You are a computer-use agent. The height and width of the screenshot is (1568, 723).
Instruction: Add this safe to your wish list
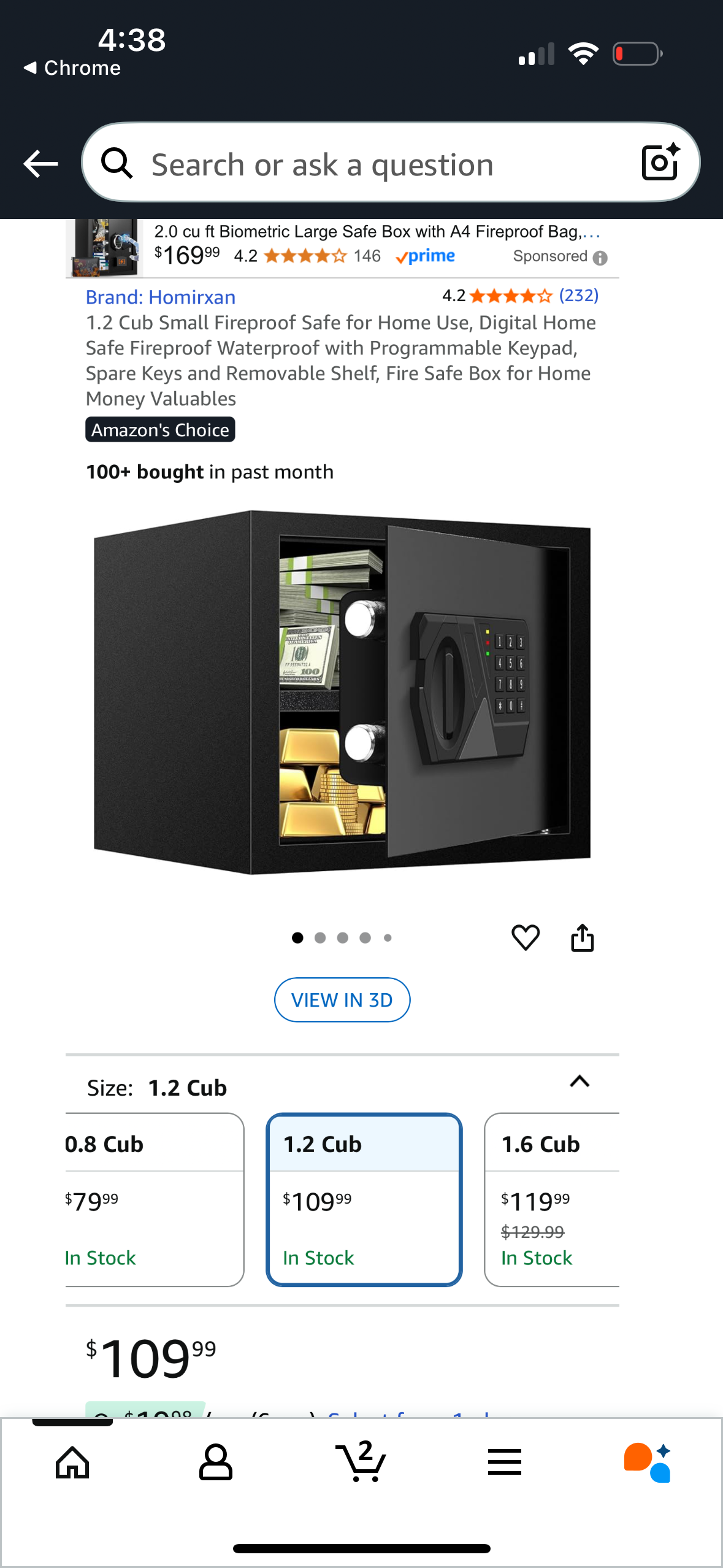(x=526, y=937)
